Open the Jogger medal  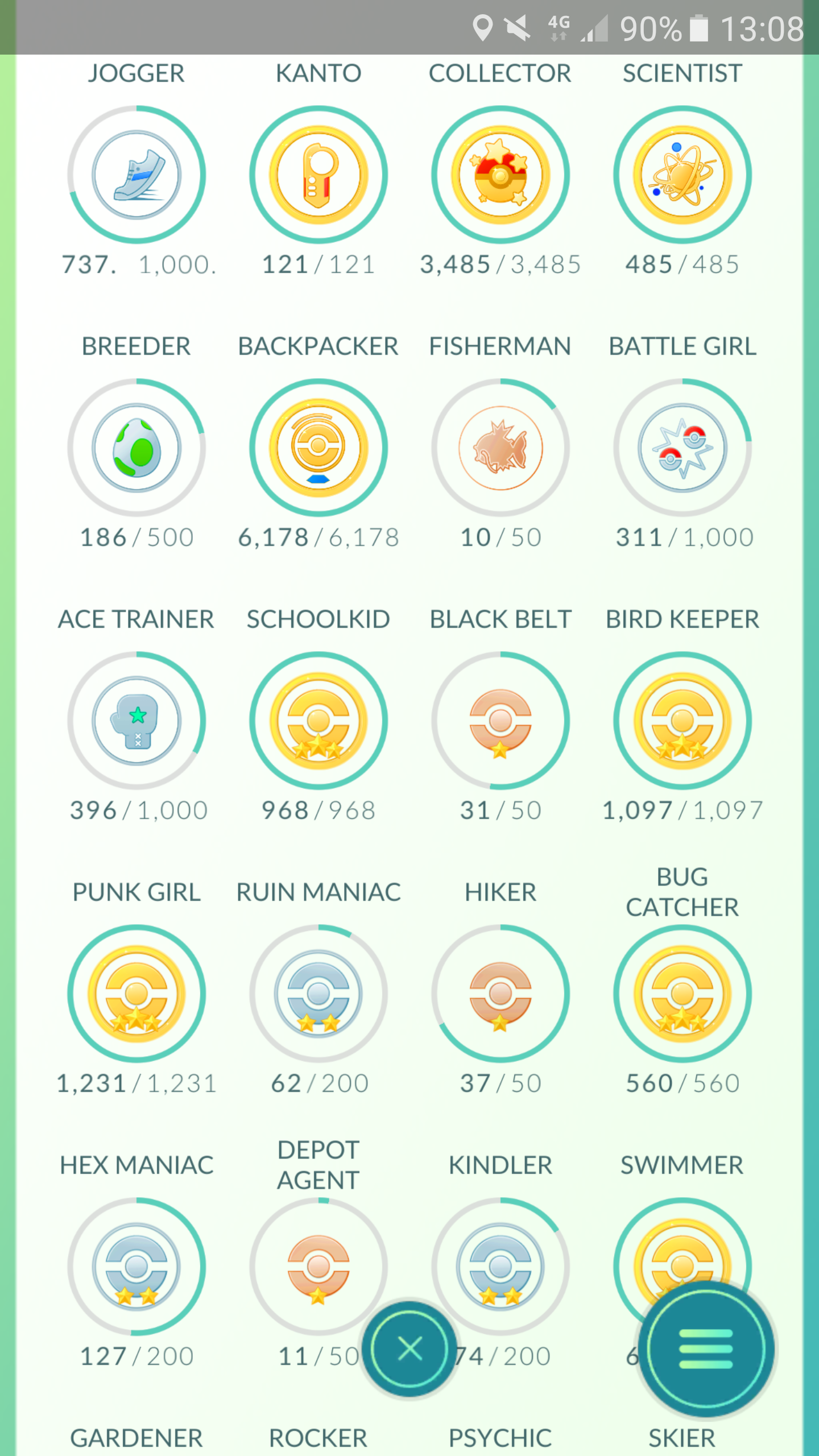tap(136, 175)
